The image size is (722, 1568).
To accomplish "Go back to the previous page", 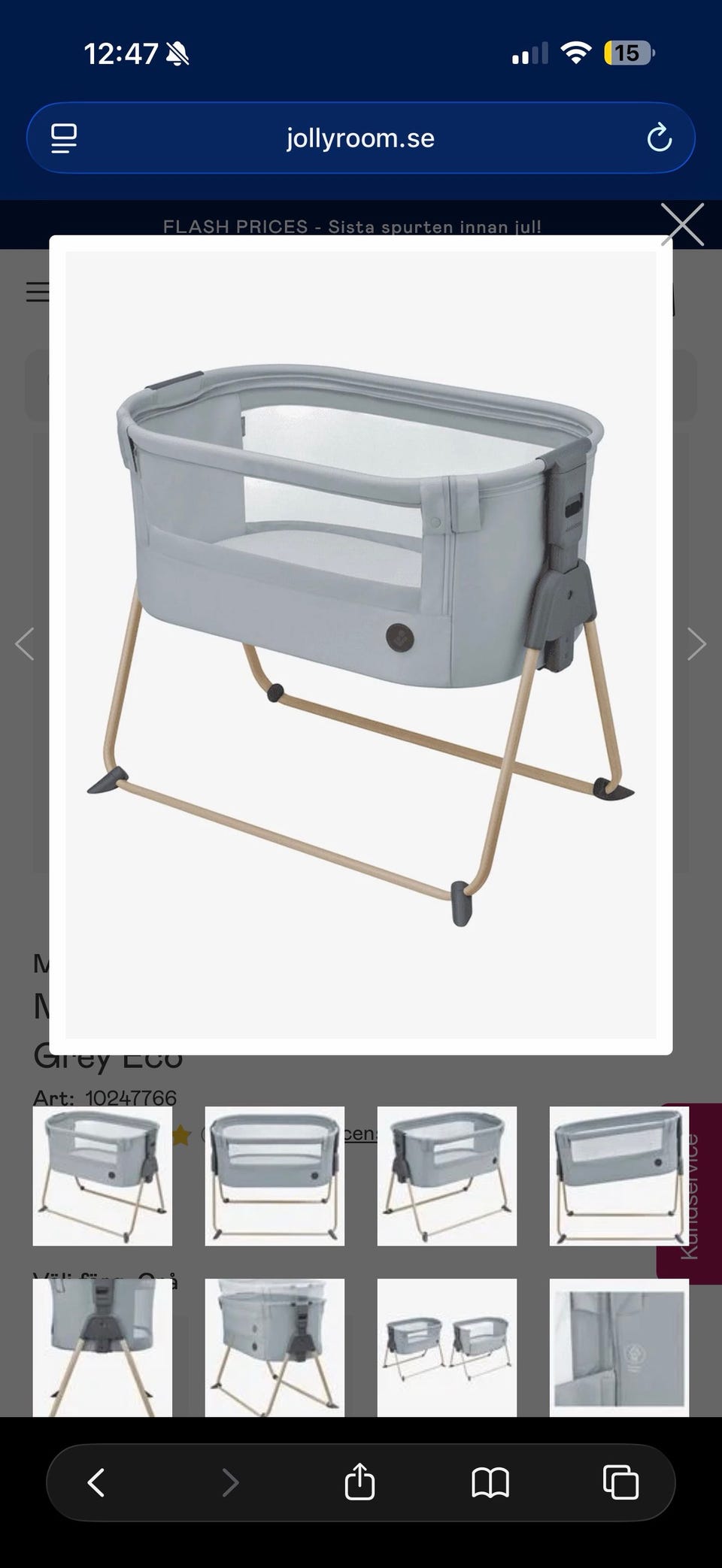I will (96, 1482).
